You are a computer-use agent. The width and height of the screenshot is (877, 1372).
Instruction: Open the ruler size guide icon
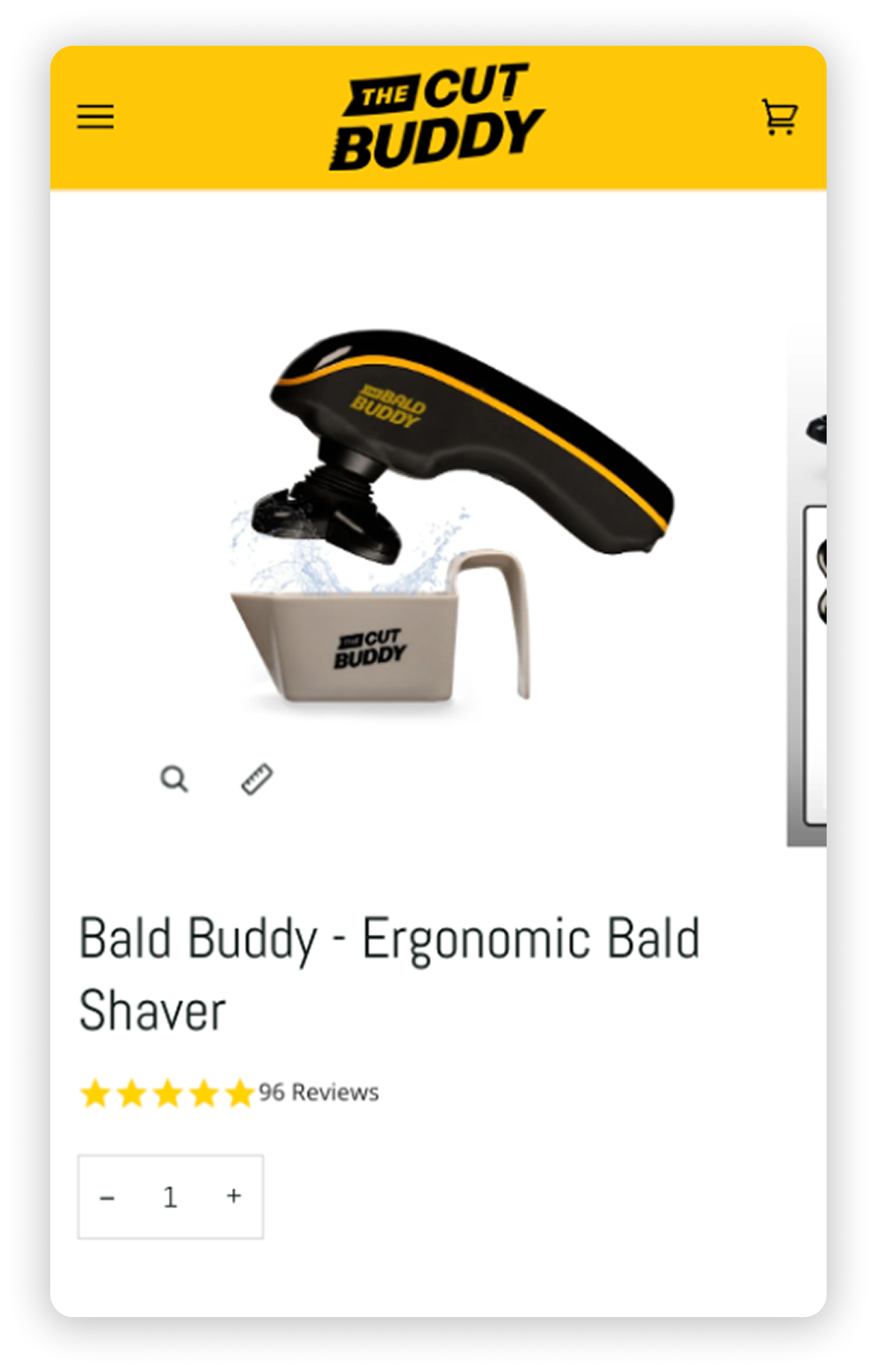click(257, 779)
